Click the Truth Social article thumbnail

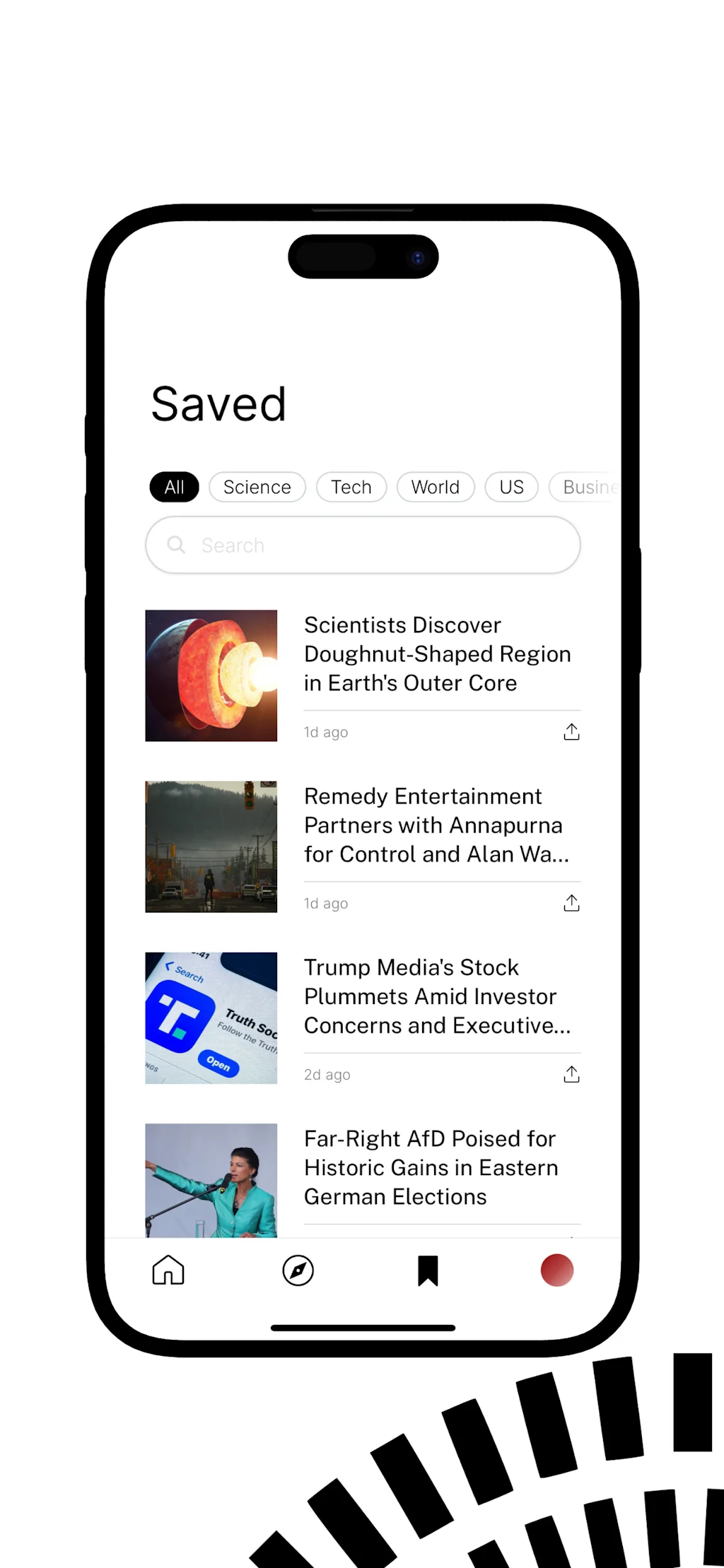point(211,1018)
